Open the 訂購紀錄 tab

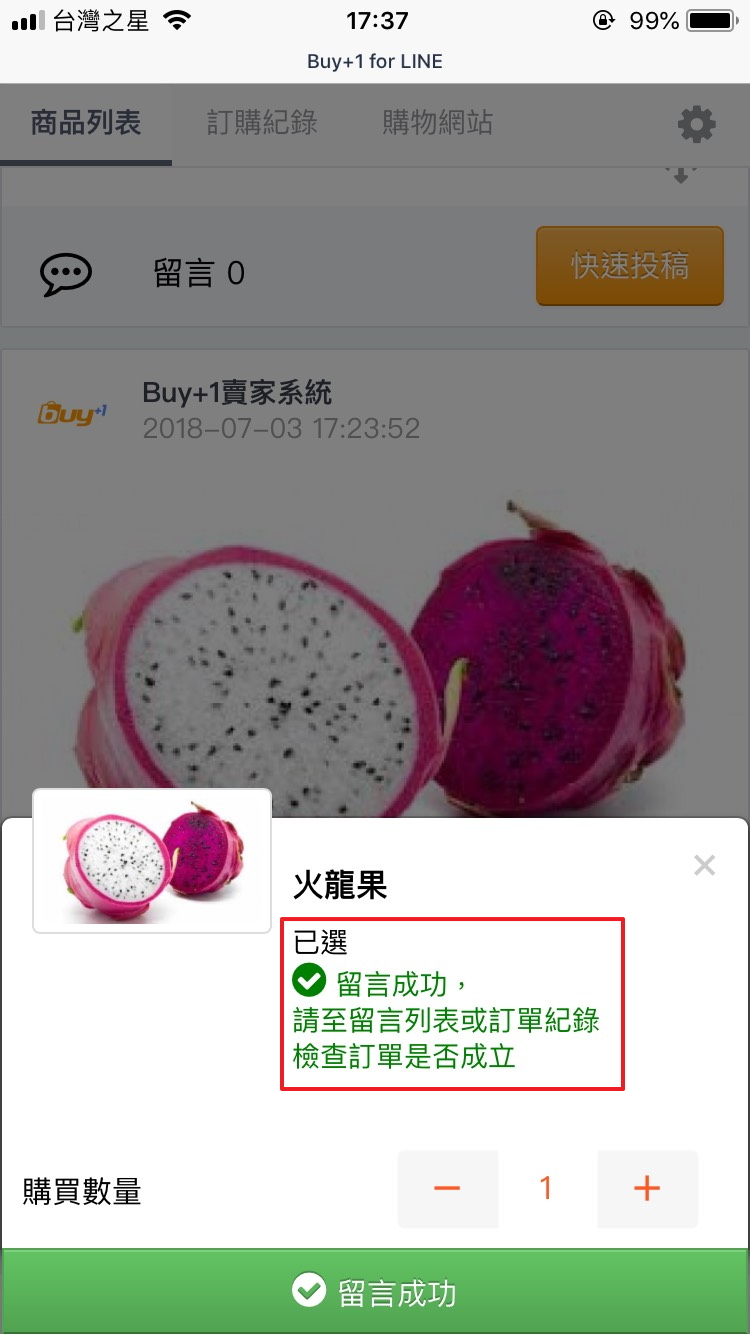tap(262, 124)
